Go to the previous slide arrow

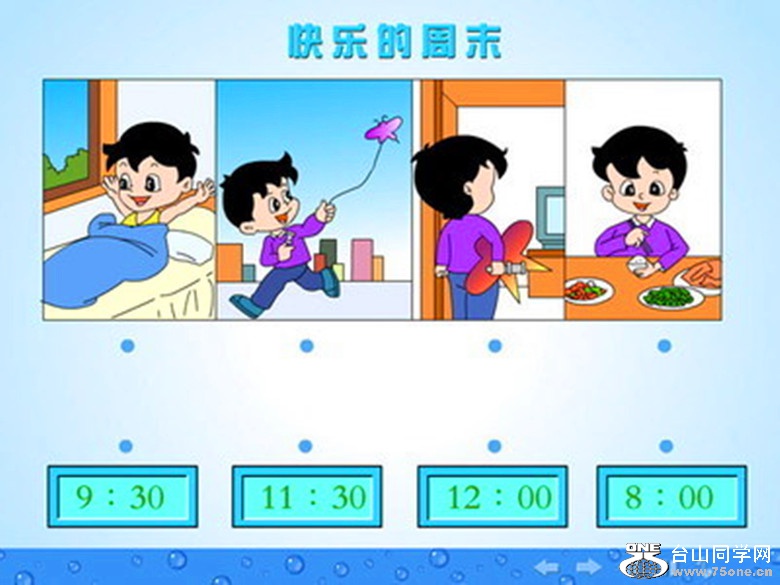pyautogui.click(x=546, y=567)
